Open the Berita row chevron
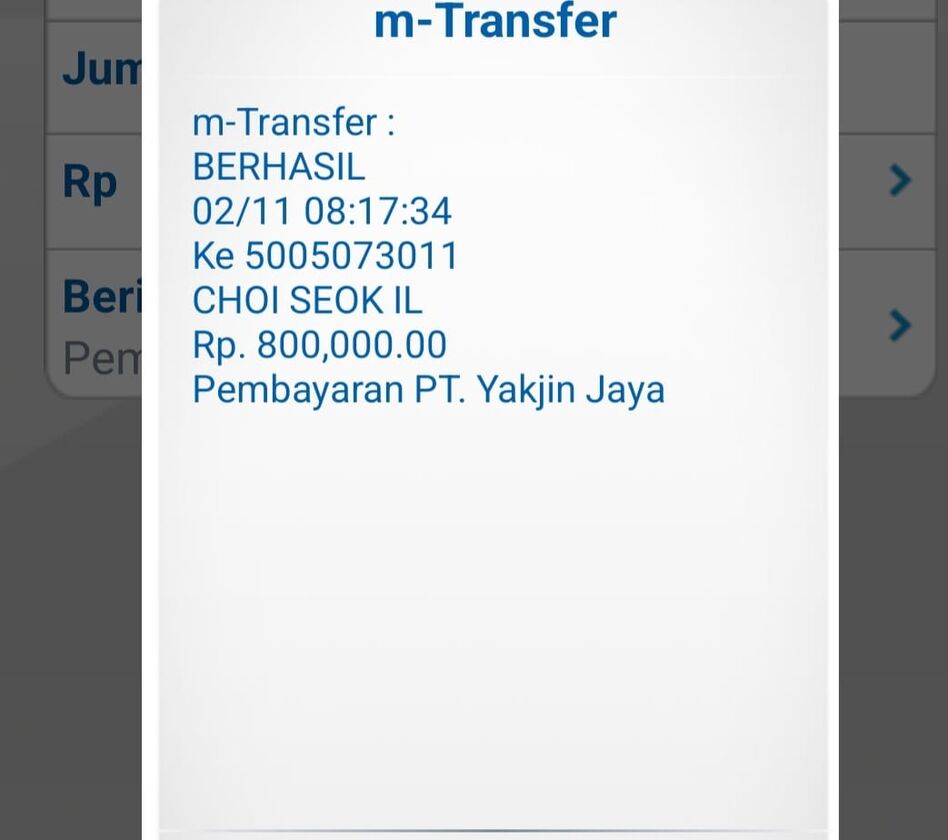The image size is (948, 840). point(900,325)
